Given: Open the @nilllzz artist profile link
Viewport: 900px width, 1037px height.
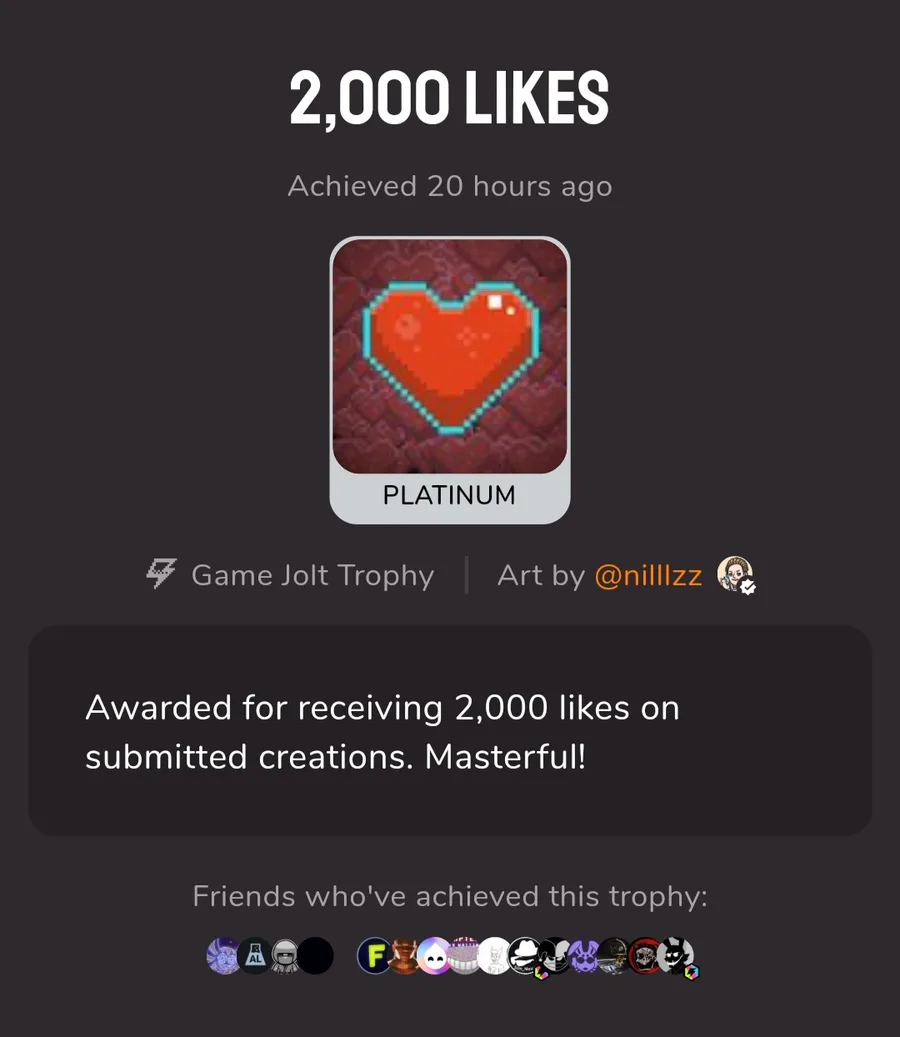Looking at the screenshot, I should click(x=648, y=575).
